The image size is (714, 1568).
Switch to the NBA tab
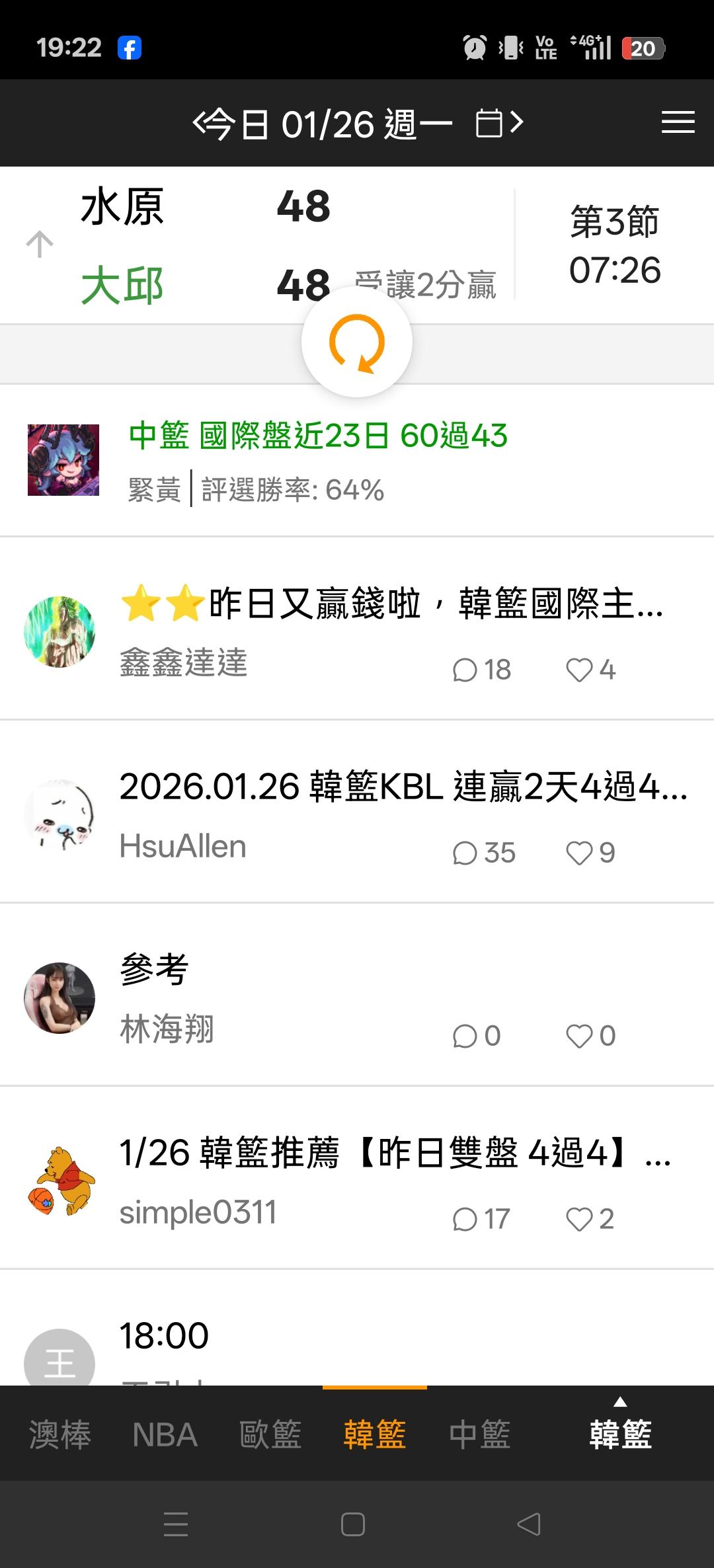pyautogui.click(x=165, y=1434)
